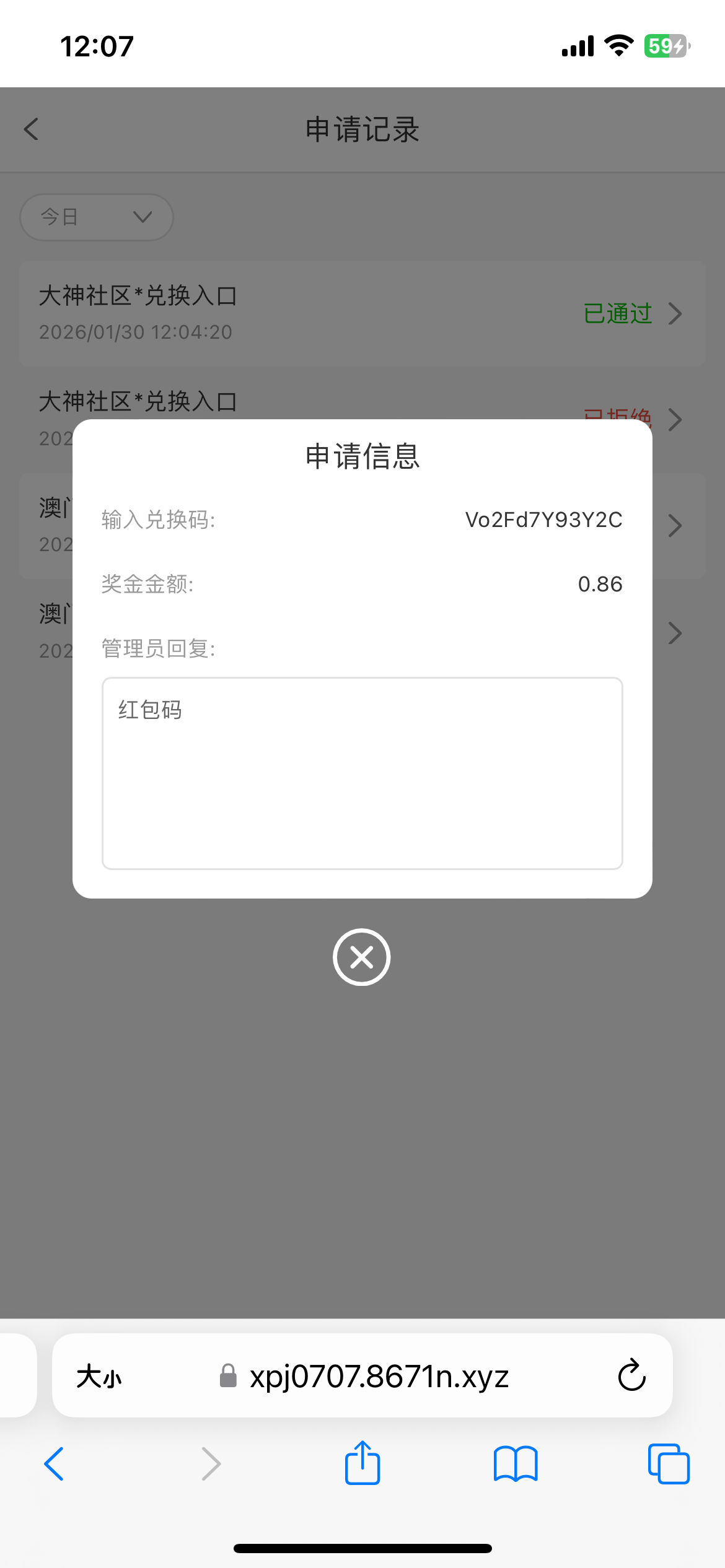
Task: Go back to the previous web page
Action: pyautogui.click(x=55, y=1464)
